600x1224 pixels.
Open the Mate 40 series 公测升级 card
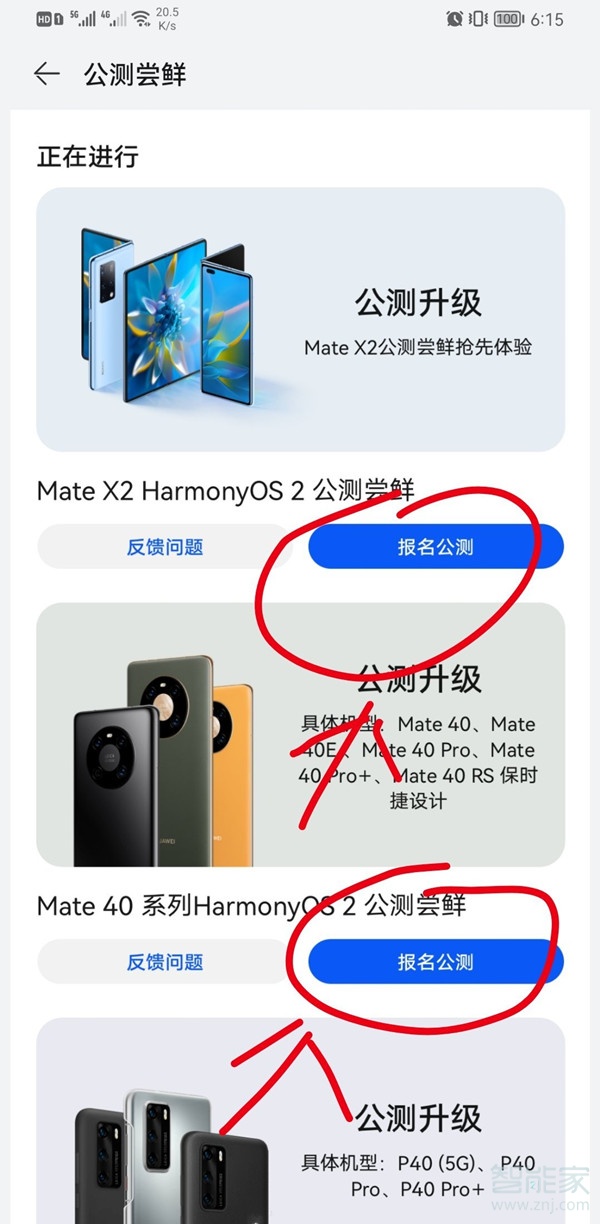point(300,734)
